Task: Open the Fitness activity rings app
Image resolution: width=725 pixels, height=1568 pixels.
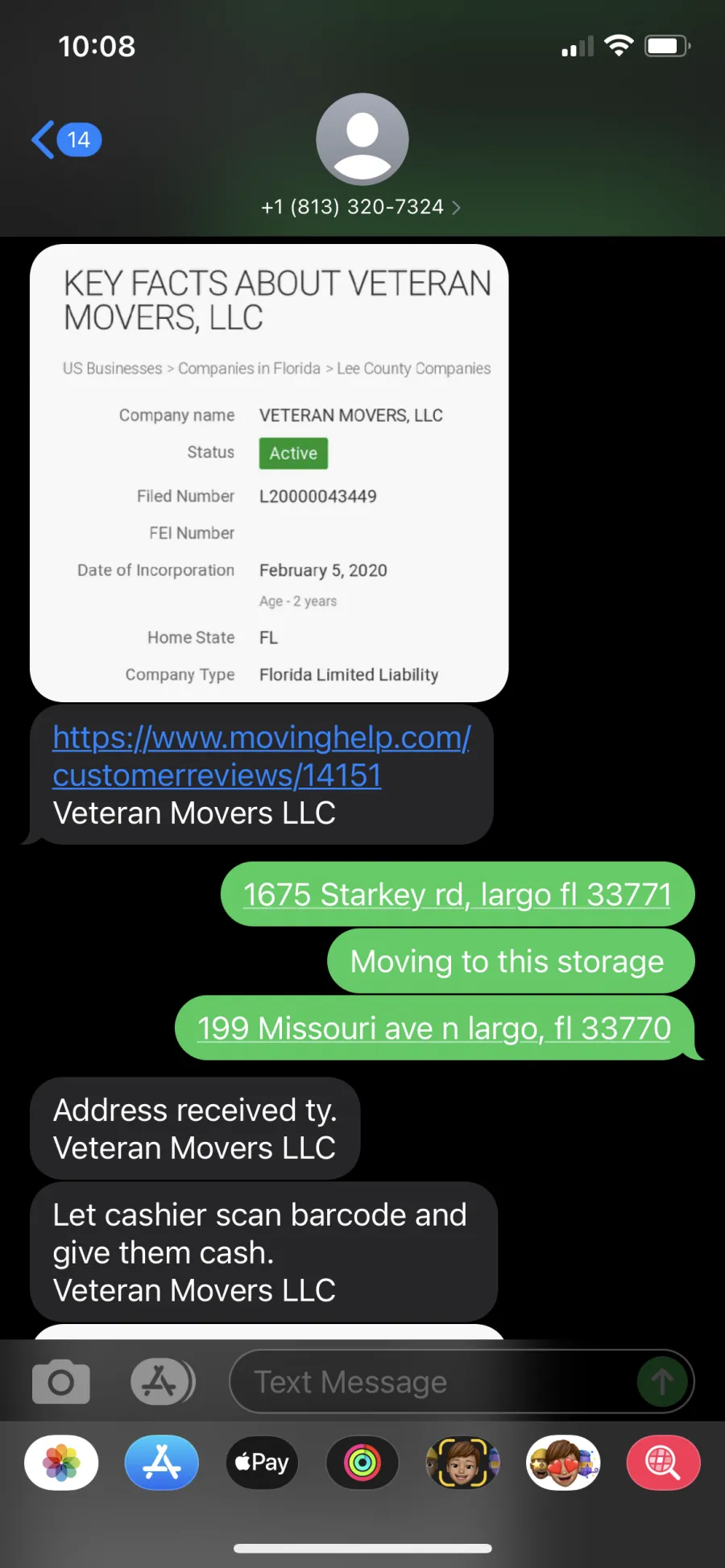Action: point(362,1463)
